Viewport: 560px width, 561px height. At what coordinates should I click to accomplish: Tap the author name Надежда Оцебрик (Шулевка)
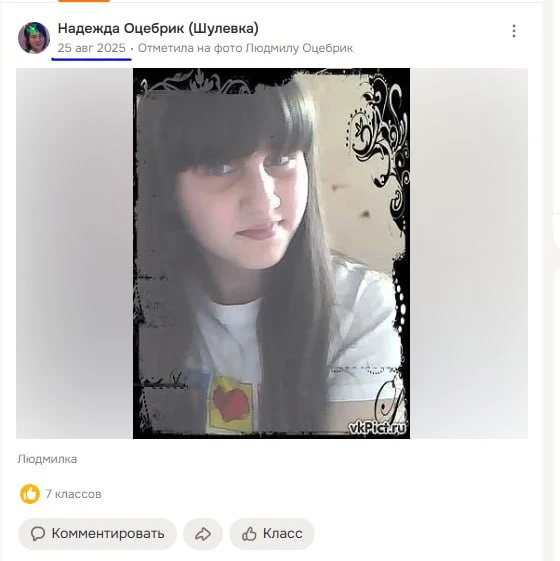point(158,29)
